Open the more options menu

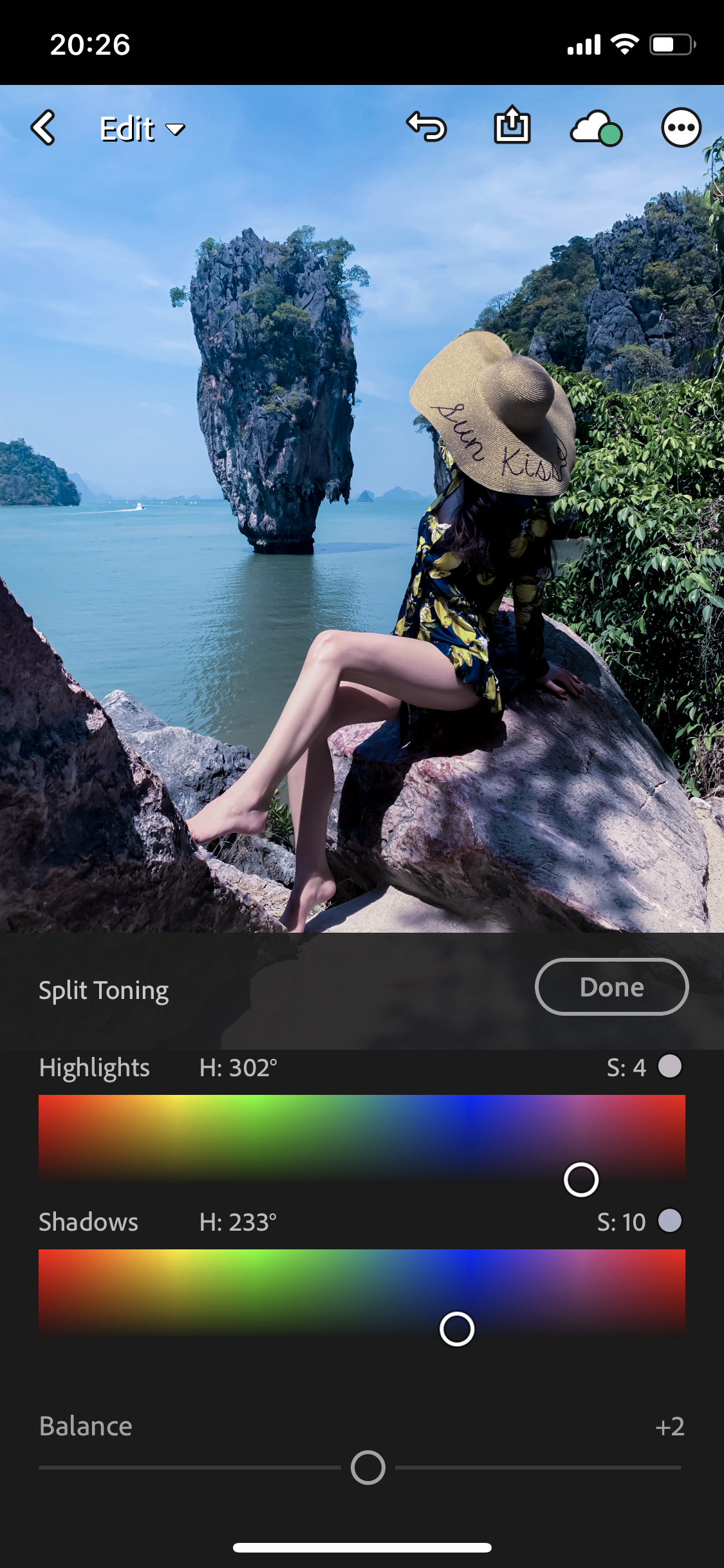(x=682, y=127)
